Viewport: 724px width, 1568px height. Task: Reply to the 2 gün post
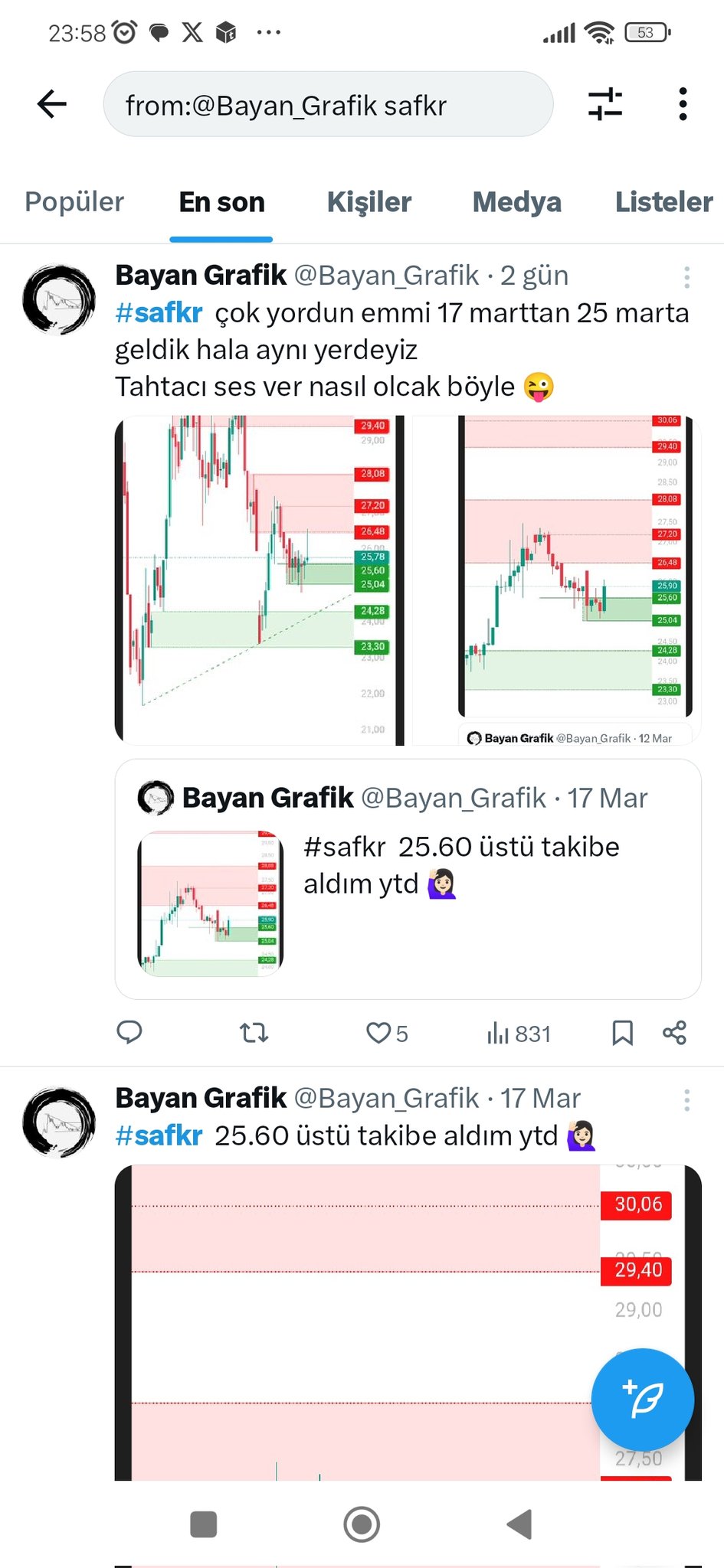tap(129, 1033)
